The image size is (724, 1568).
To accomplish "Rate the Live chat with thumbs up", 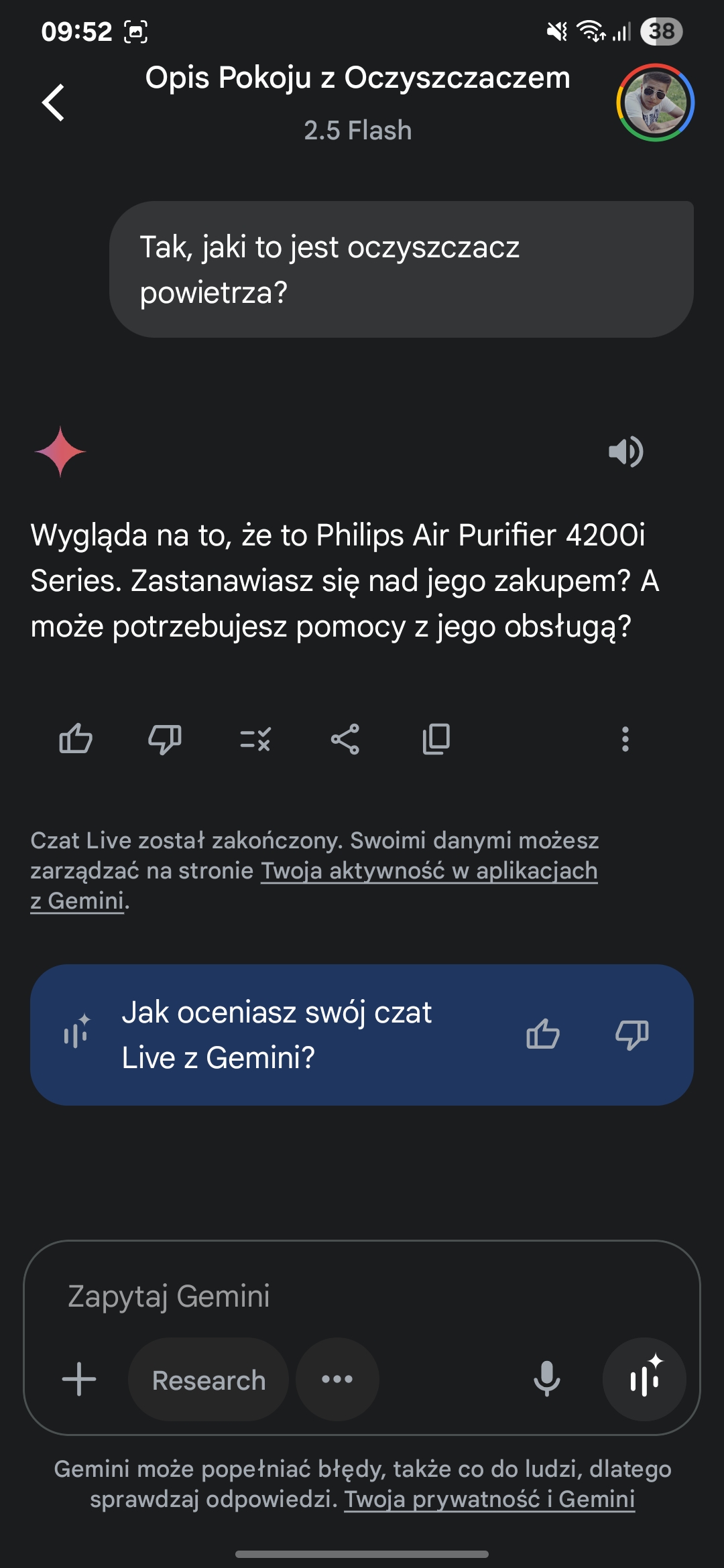I will 543,1035.
